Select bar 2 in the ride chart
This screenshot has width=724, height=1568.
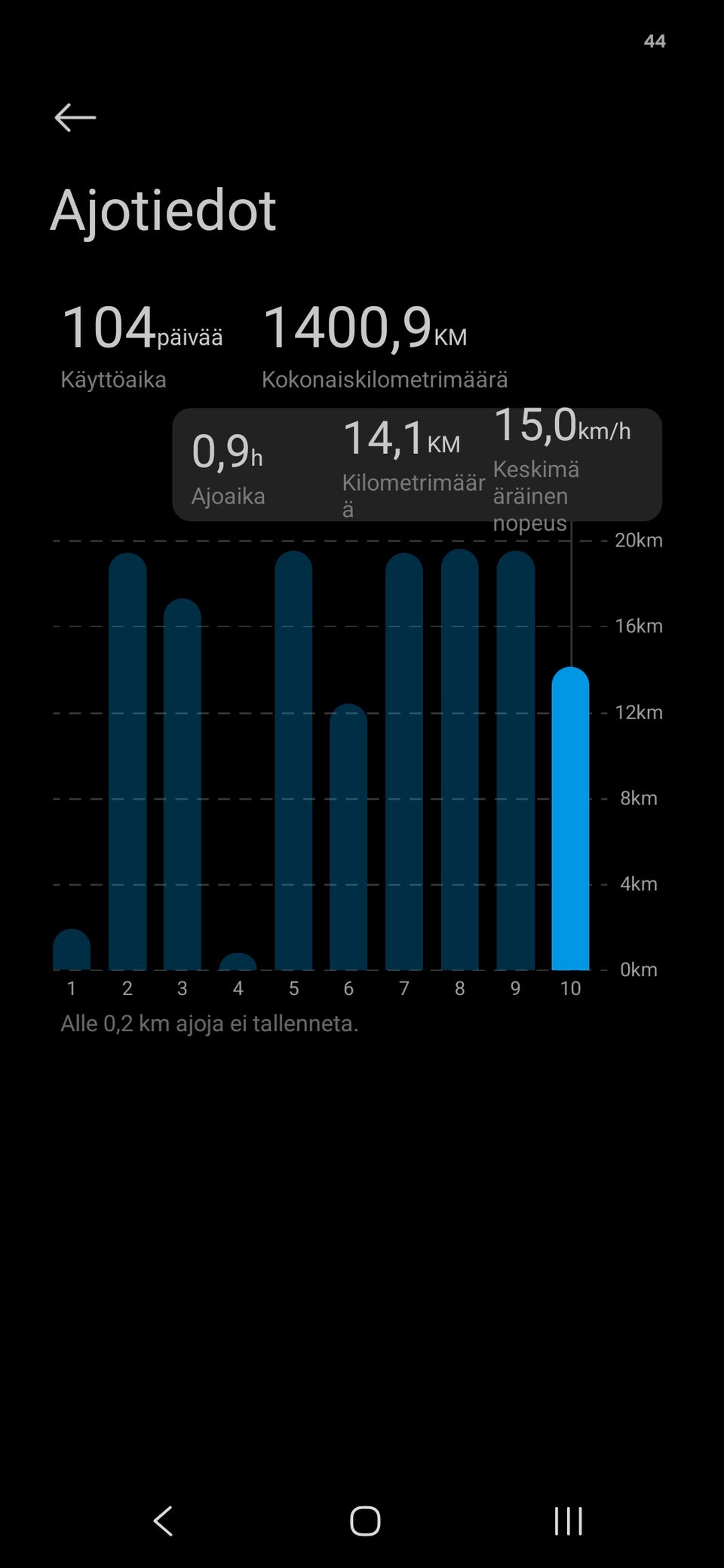tap(127, 761)
